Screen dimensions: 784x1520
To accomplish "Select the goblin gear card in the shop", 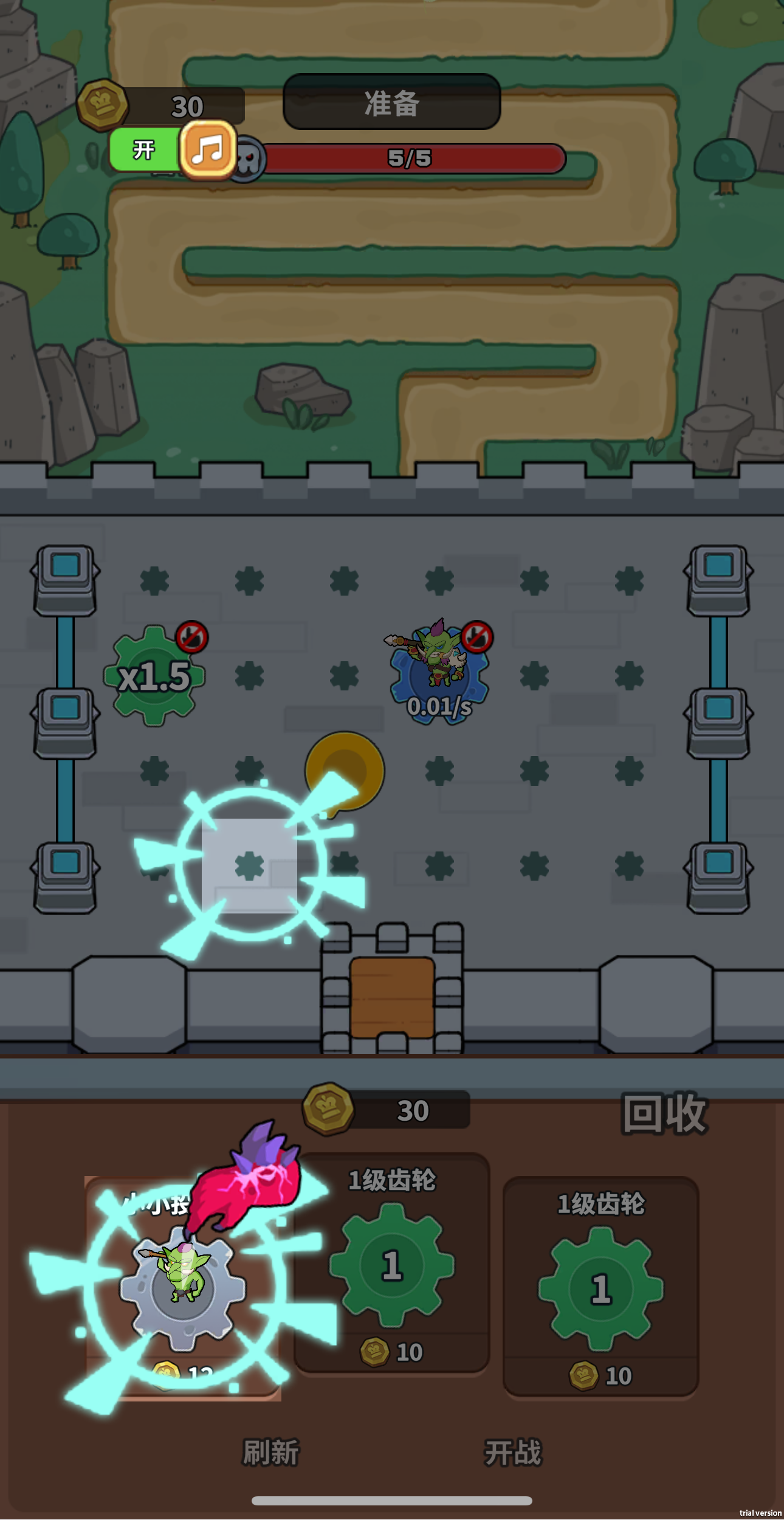I will pos(182,1287).
